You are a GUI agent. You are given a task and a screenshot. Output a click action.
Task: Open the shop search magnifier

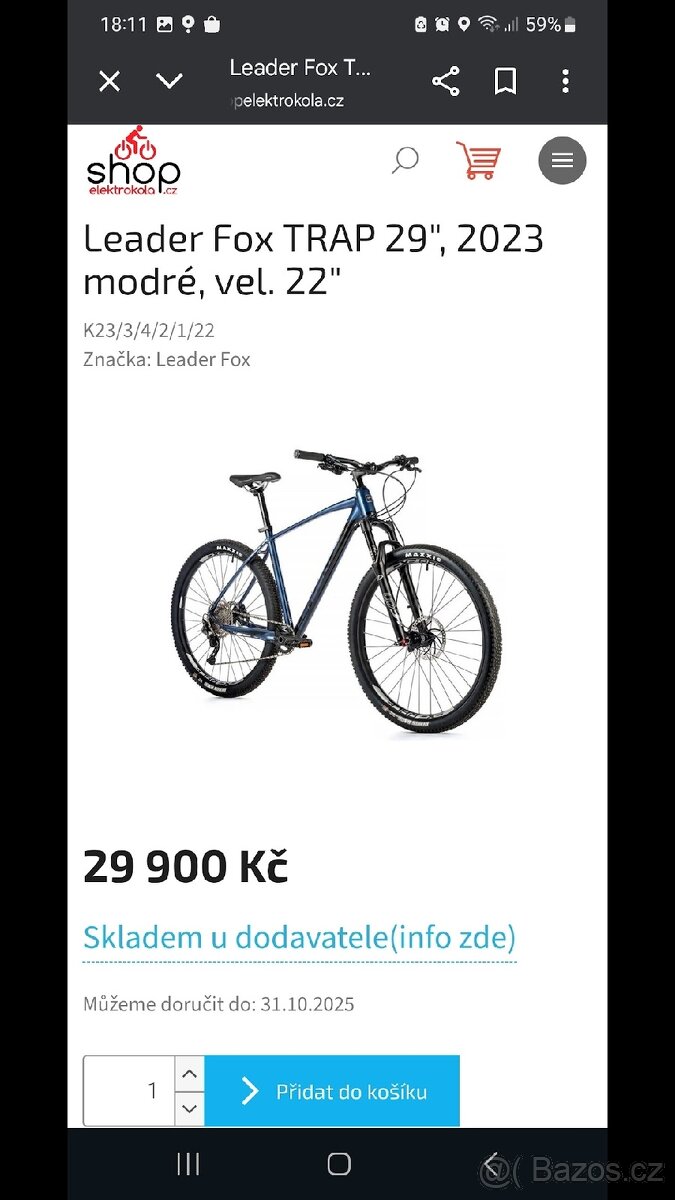coord(405,160)
